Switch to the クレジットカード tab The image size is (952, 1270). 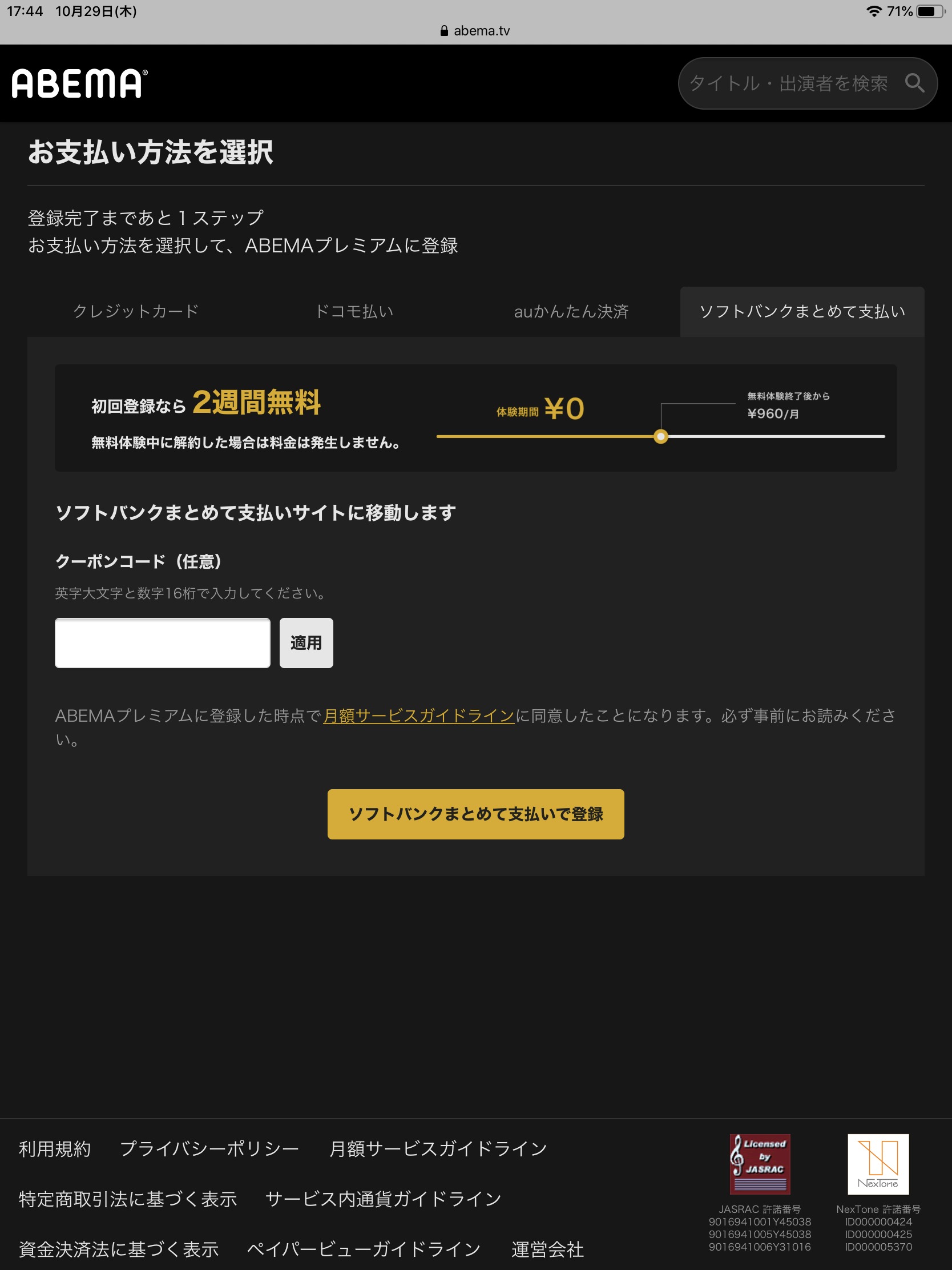[136, 311]
